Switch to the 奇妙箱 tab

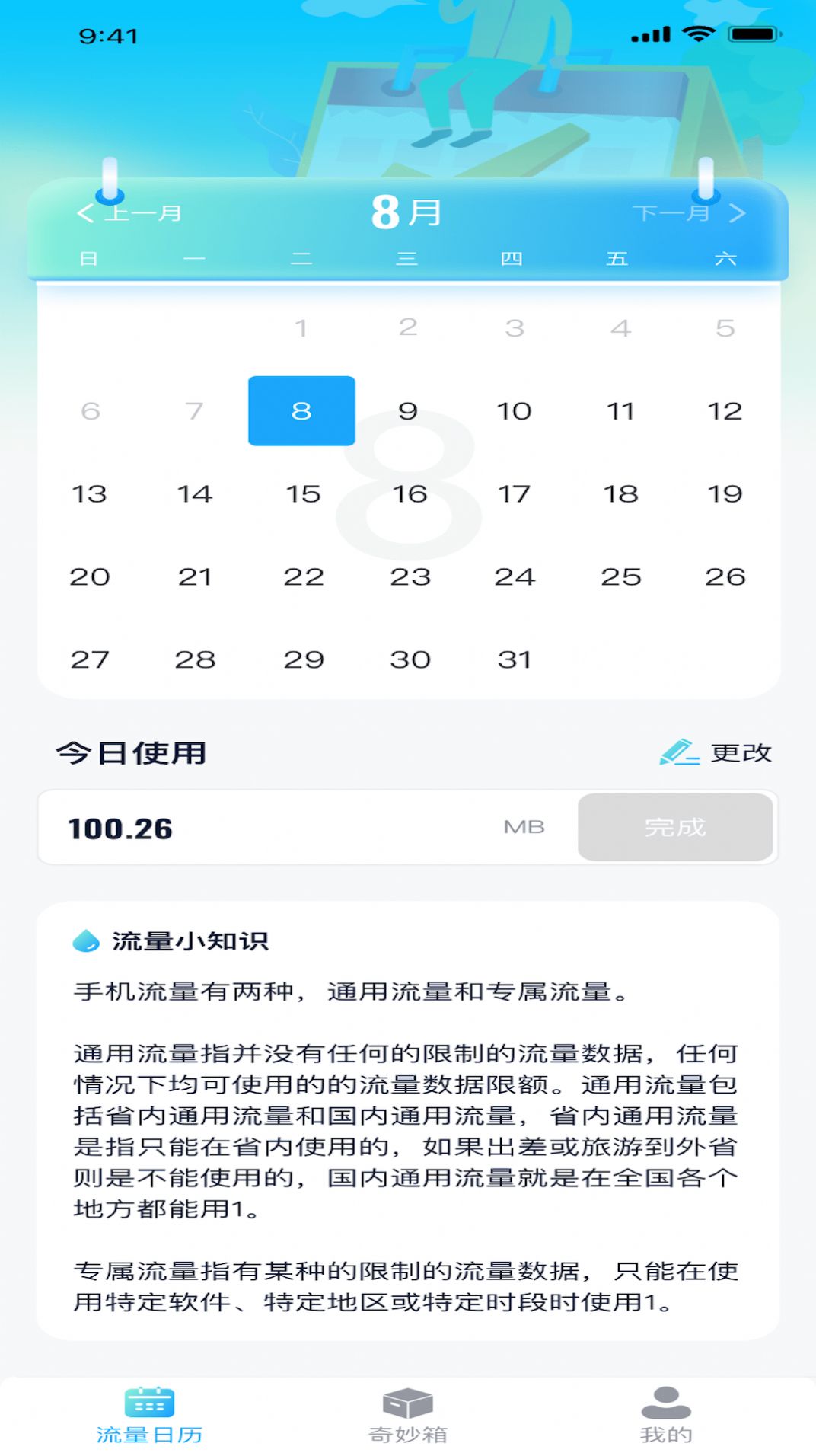[408, 1416]
